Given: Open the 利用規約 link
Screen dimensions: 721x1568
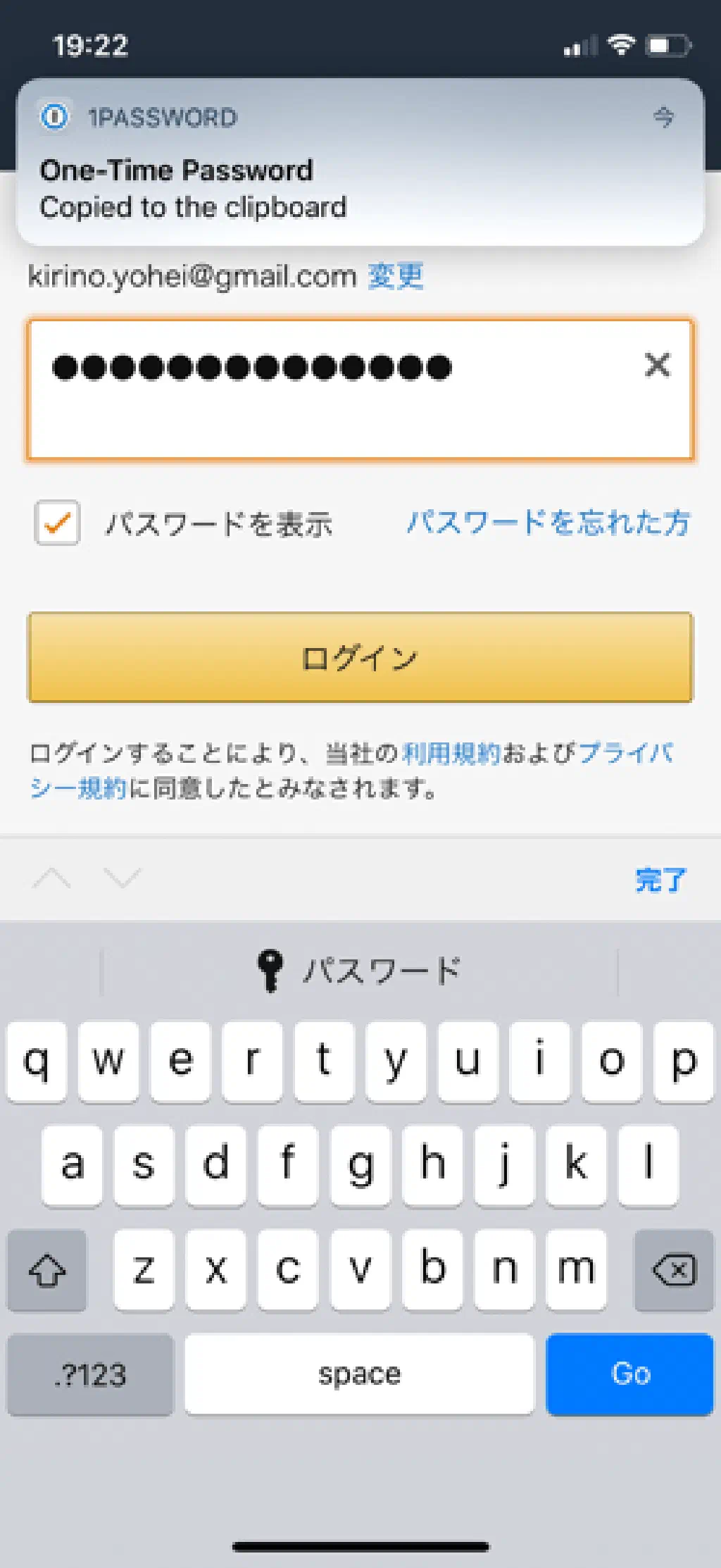Looking at the screenshot, I should (451, 754).
